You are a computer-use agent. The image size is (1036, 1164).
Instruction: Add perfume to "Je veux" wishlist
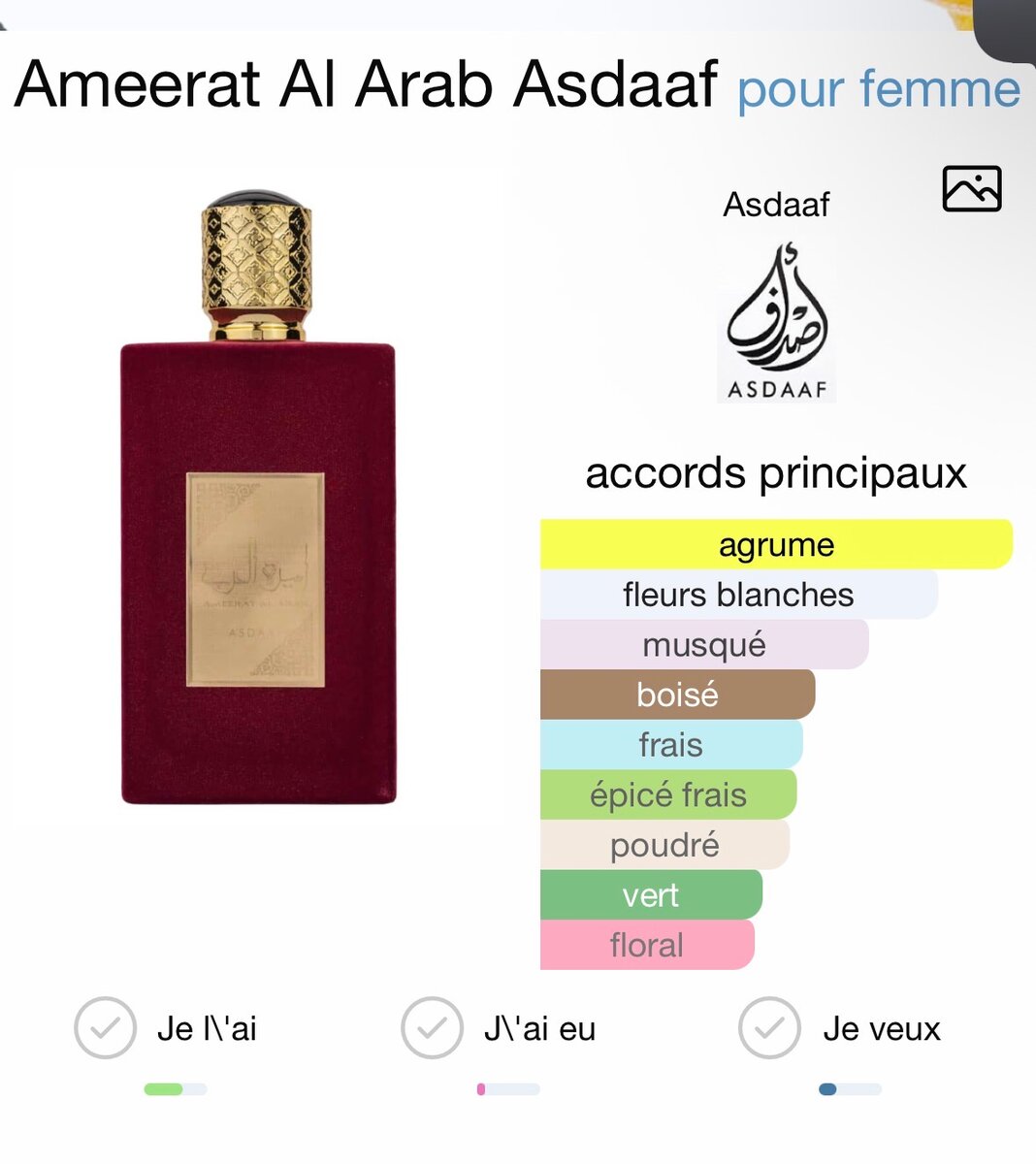pos(769,1028)
